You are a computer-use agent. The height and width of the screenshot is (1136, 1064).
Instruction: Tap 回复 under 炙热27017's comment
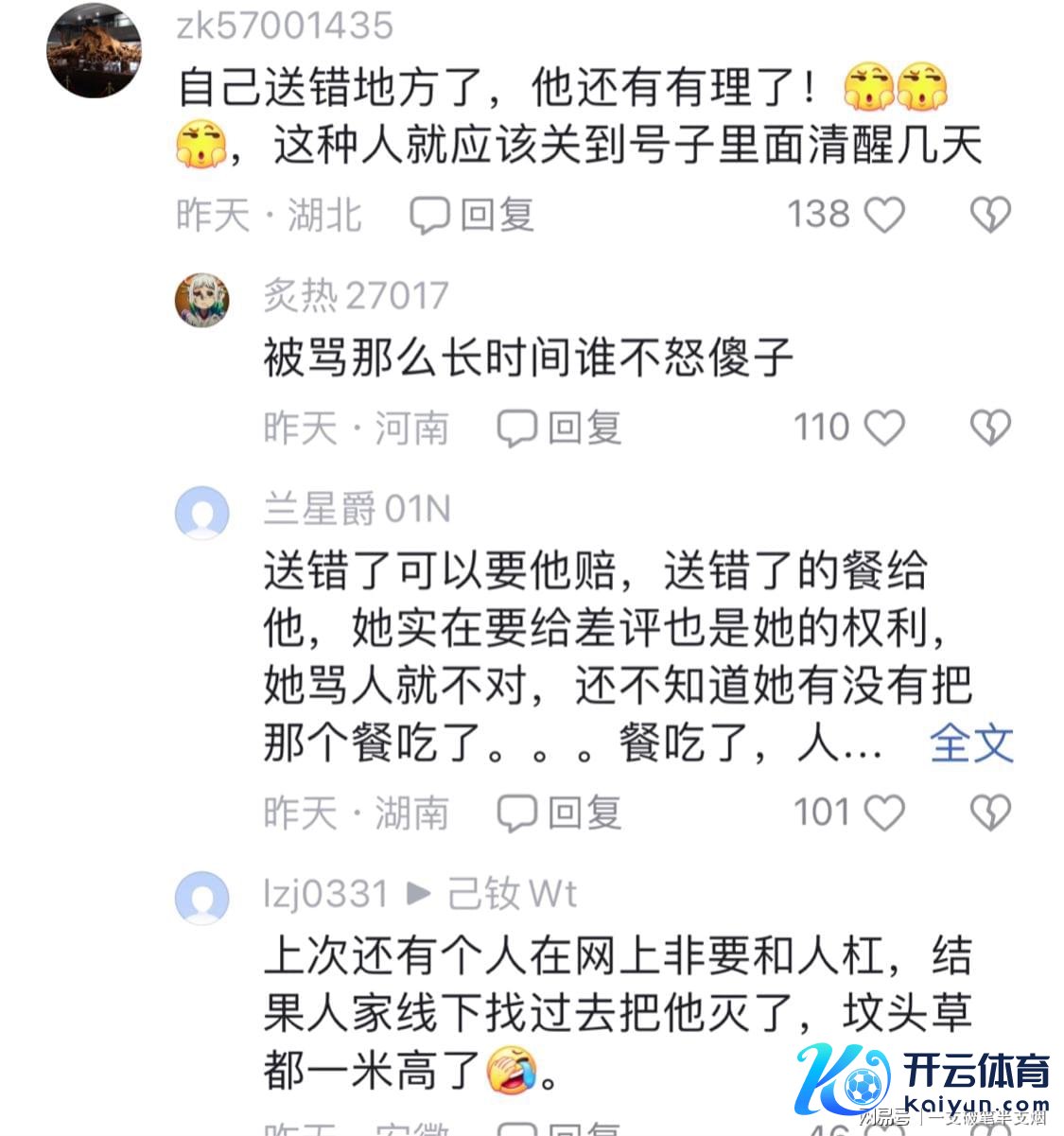(560, 428)
